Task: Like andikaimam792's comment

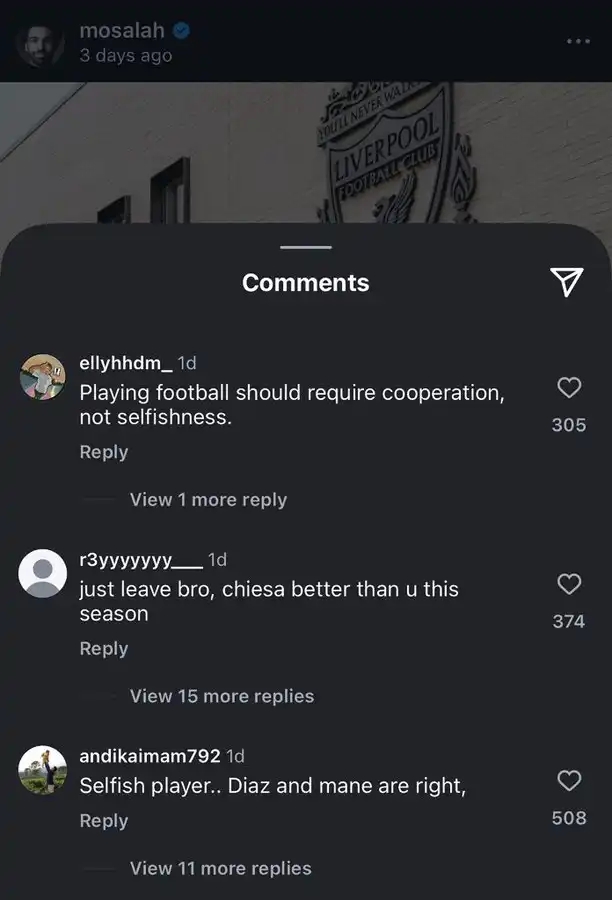Action: pos(569,781)
